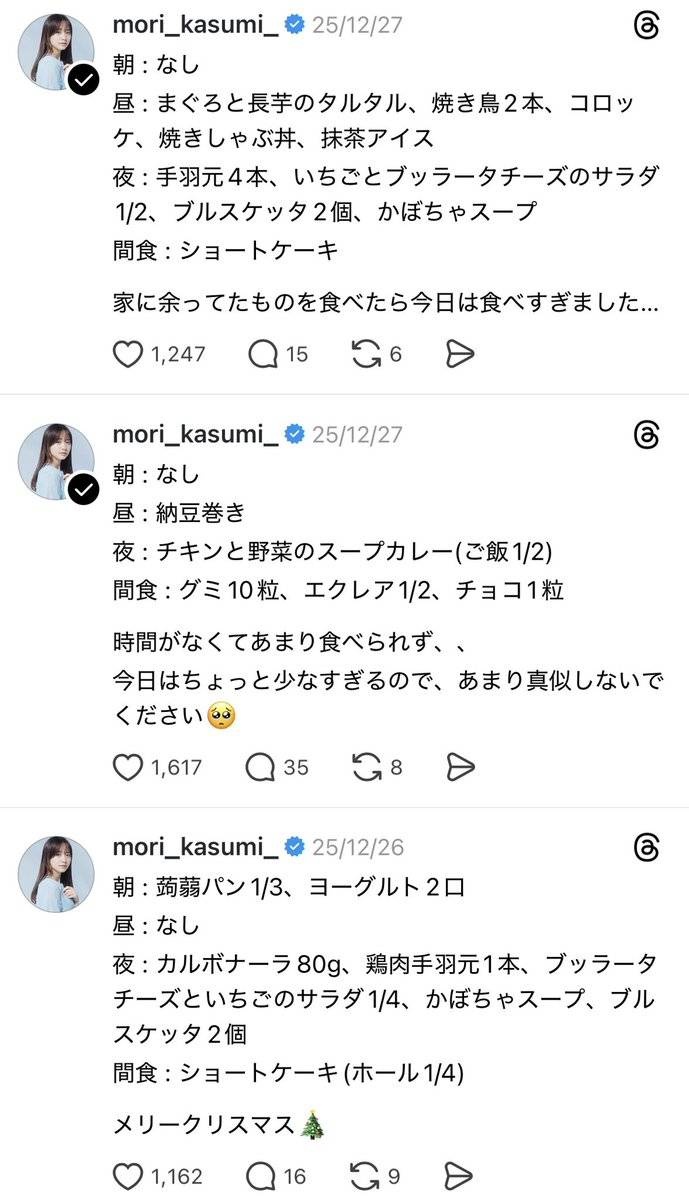Viewport: 689px width, 1200px height.
Task: Open comments on the 食べすぎました post
Action: click(262, 354)
